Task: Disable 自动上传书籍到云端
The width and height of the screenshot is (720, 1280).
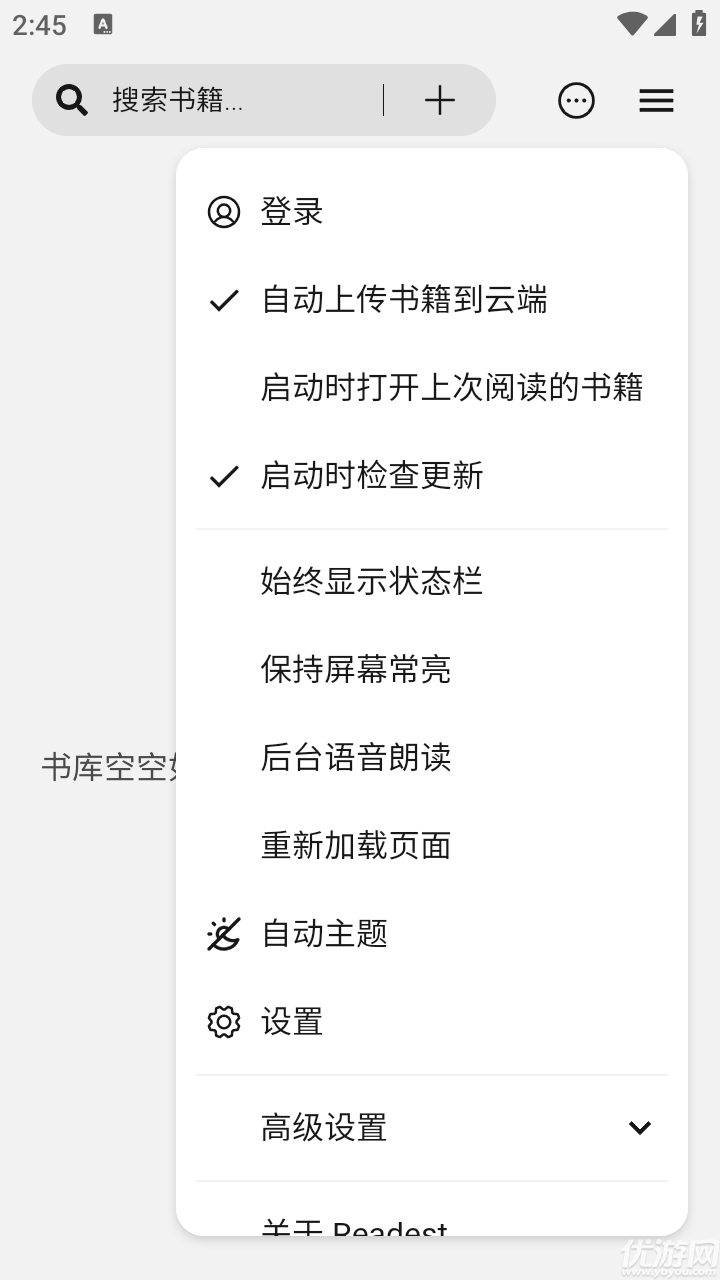Action: pos(404,300)
